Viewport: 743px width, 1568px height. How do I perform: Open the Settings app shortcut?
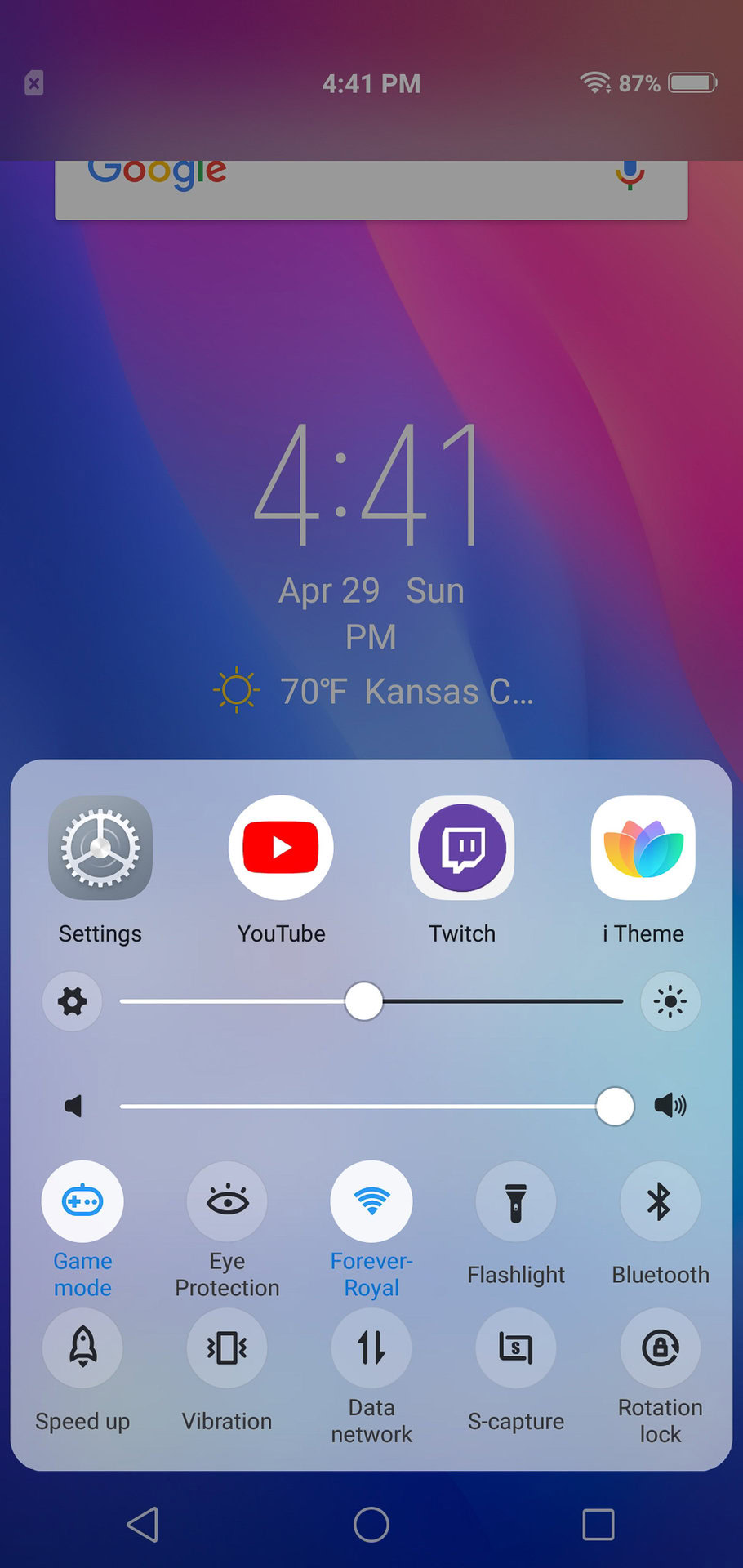[x=100, y=849]
